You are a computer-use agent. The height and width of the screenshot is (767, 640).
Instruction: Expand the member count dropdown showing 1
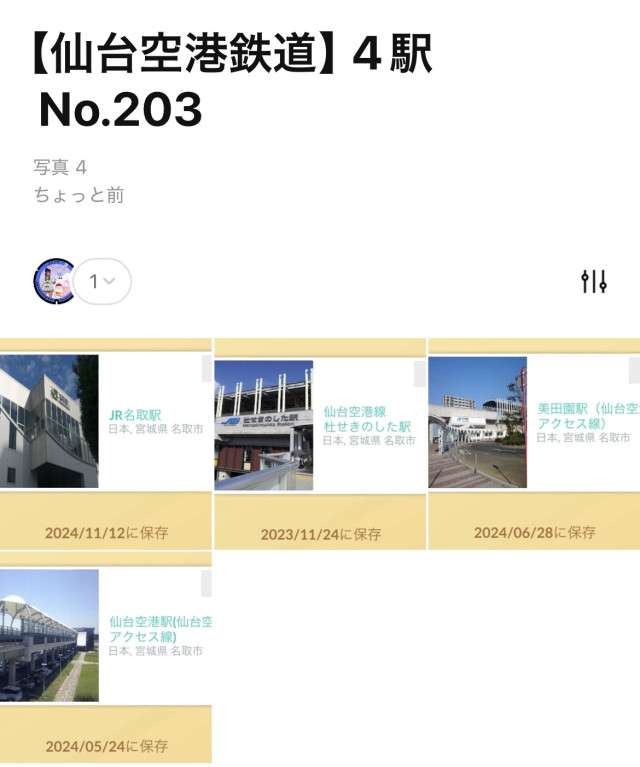coord(101,282)
